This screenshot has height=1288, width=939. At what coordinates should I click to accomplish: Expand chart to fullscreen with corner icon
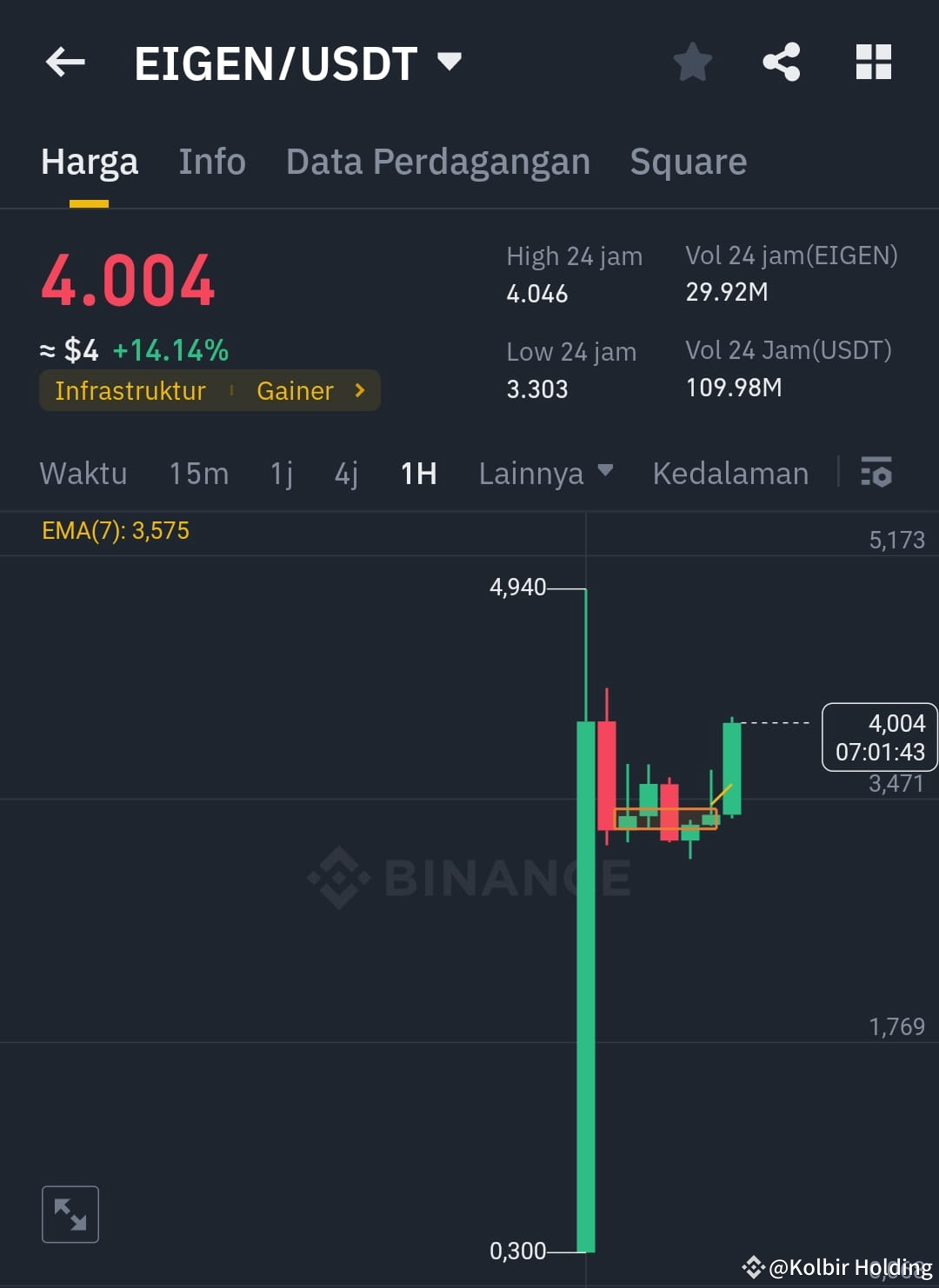(x=70, y=1213)
